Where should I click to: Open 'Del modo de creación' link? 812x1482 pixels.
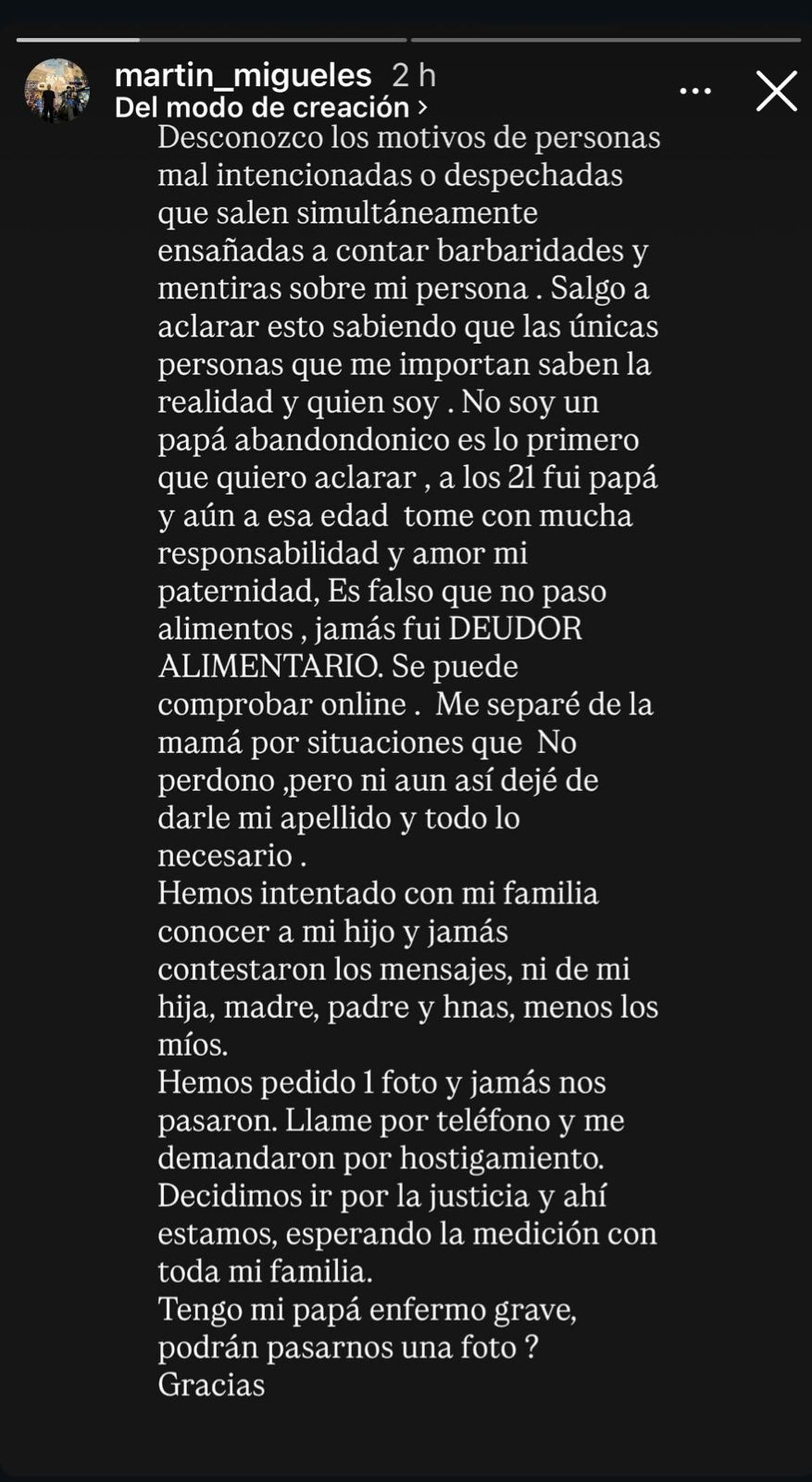click(270, 108)
